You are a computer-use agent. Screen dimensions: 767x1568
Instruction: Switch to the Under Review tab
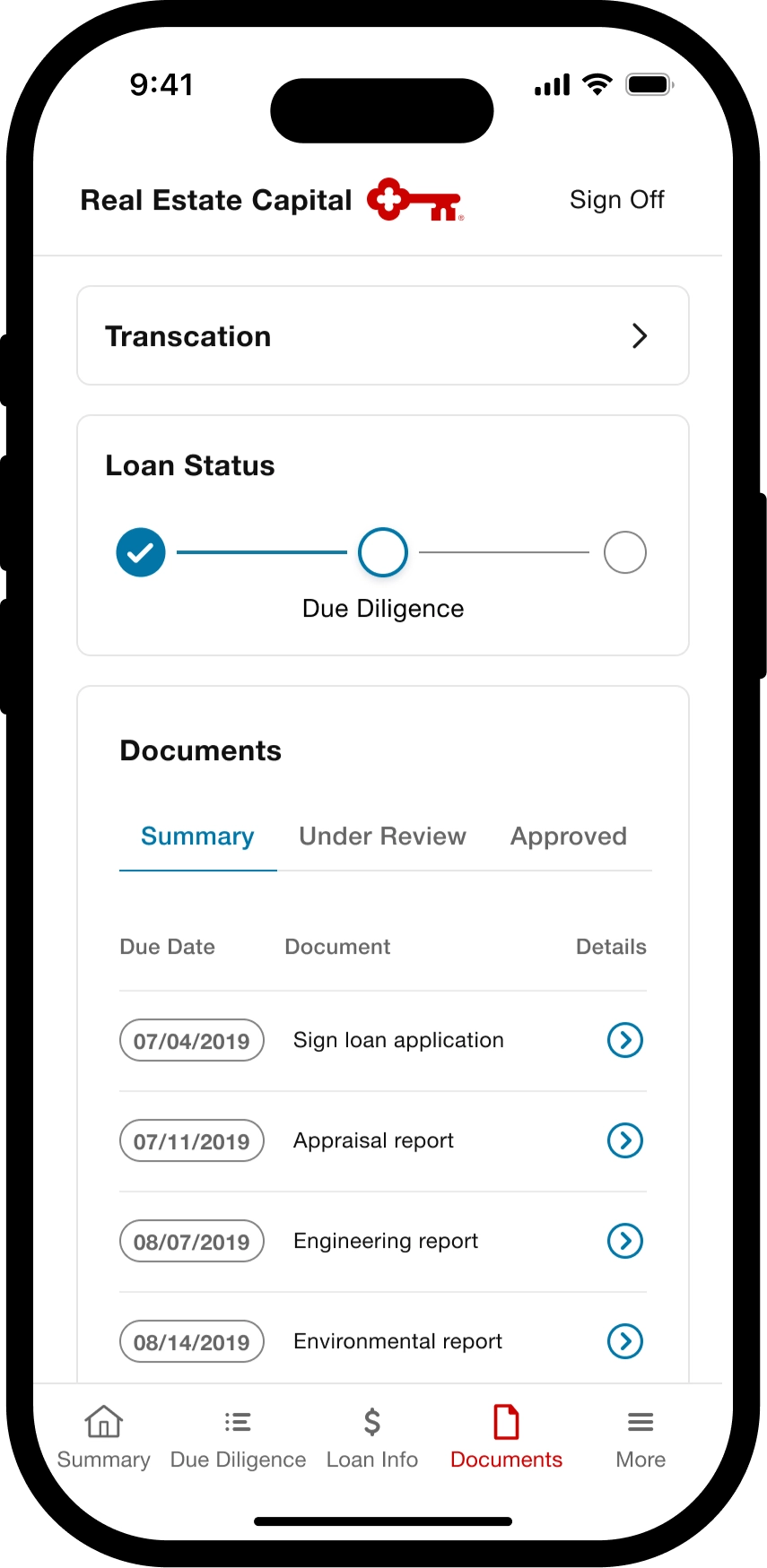coord(381,836)
